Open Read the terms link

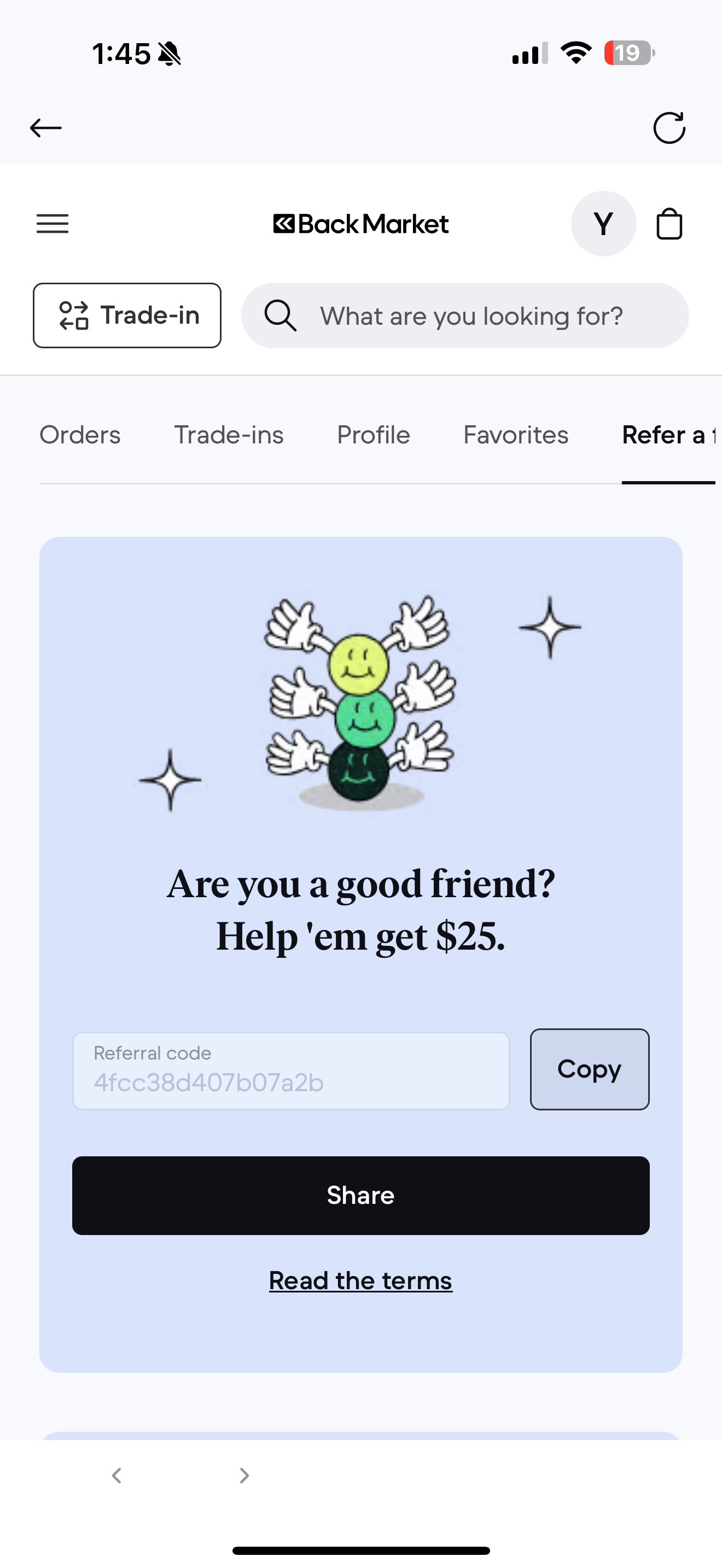click(x=360, y=1280)
